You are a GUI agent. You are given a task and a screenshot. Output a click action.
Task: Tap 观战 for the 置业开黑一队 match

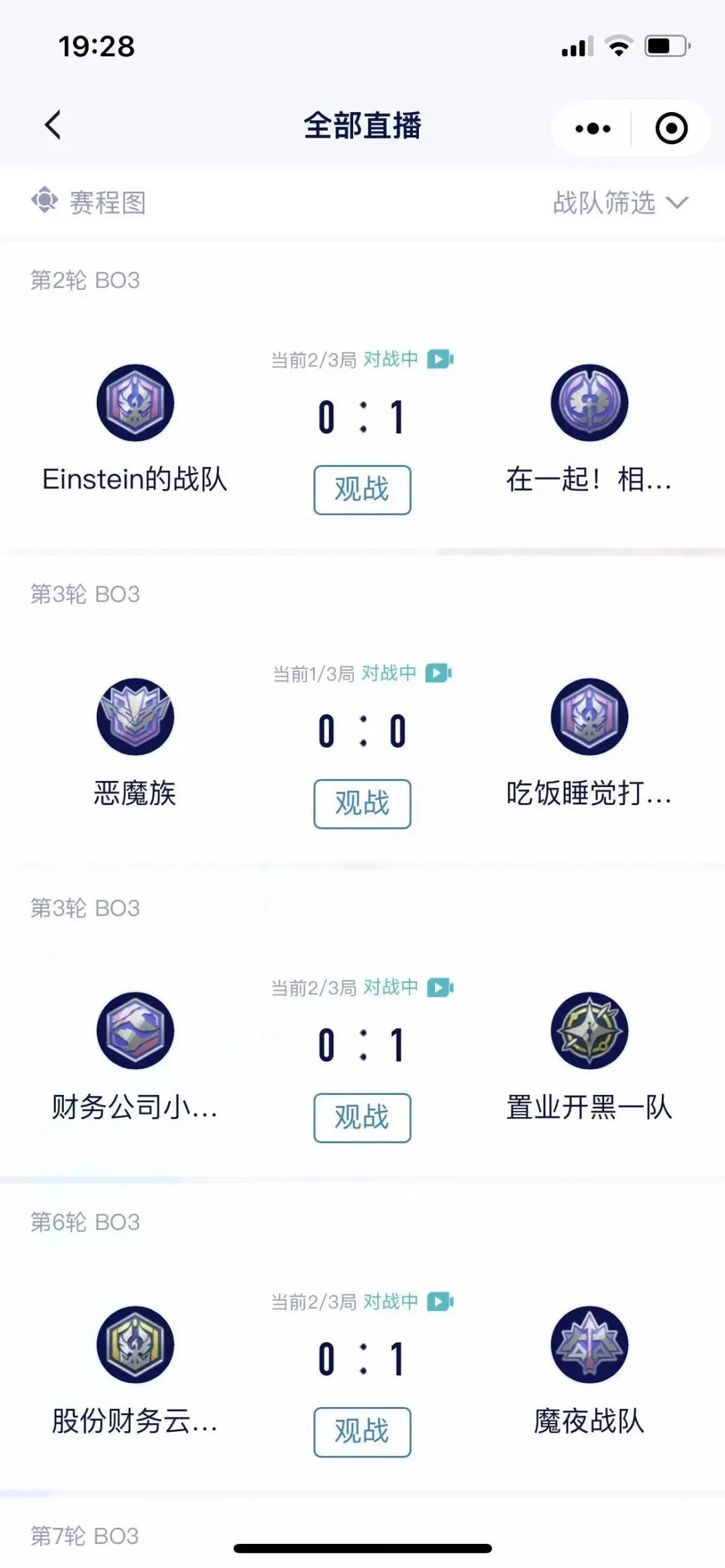[x=362, y=1118]
